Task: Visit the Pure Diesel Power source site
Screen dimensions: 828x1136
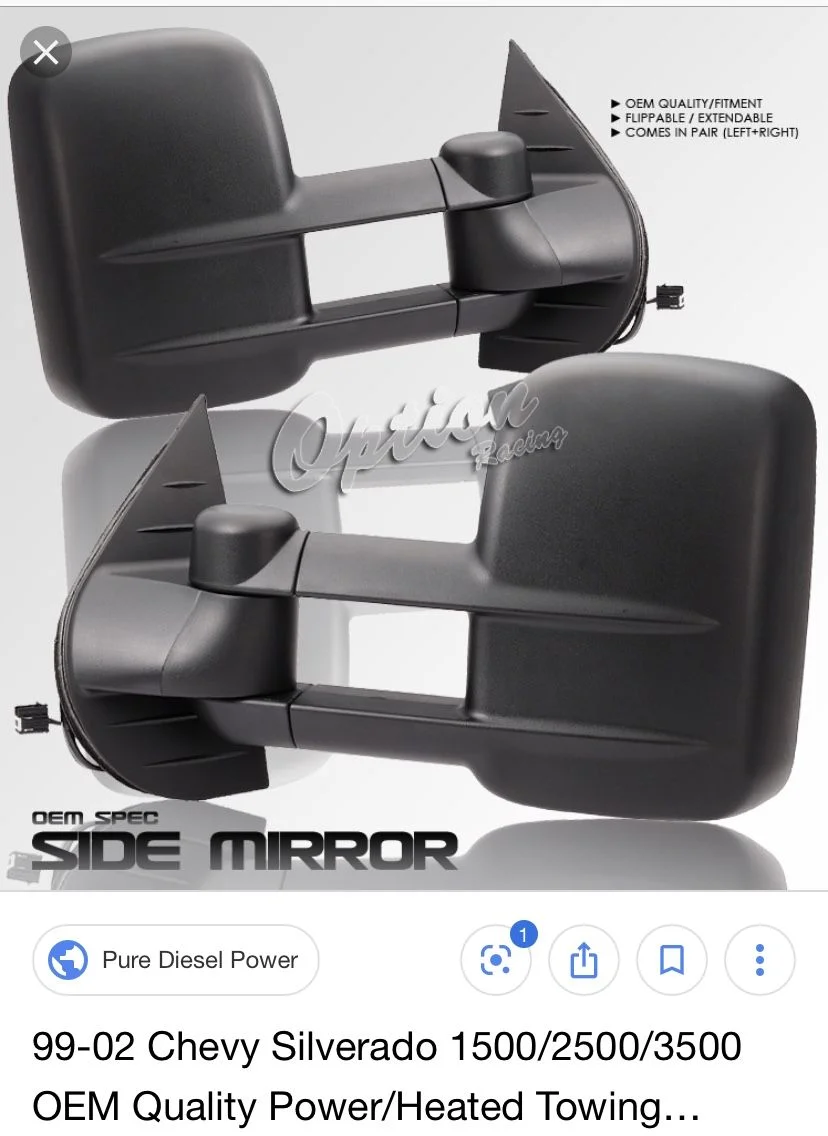Action: (x=175, y=960)
